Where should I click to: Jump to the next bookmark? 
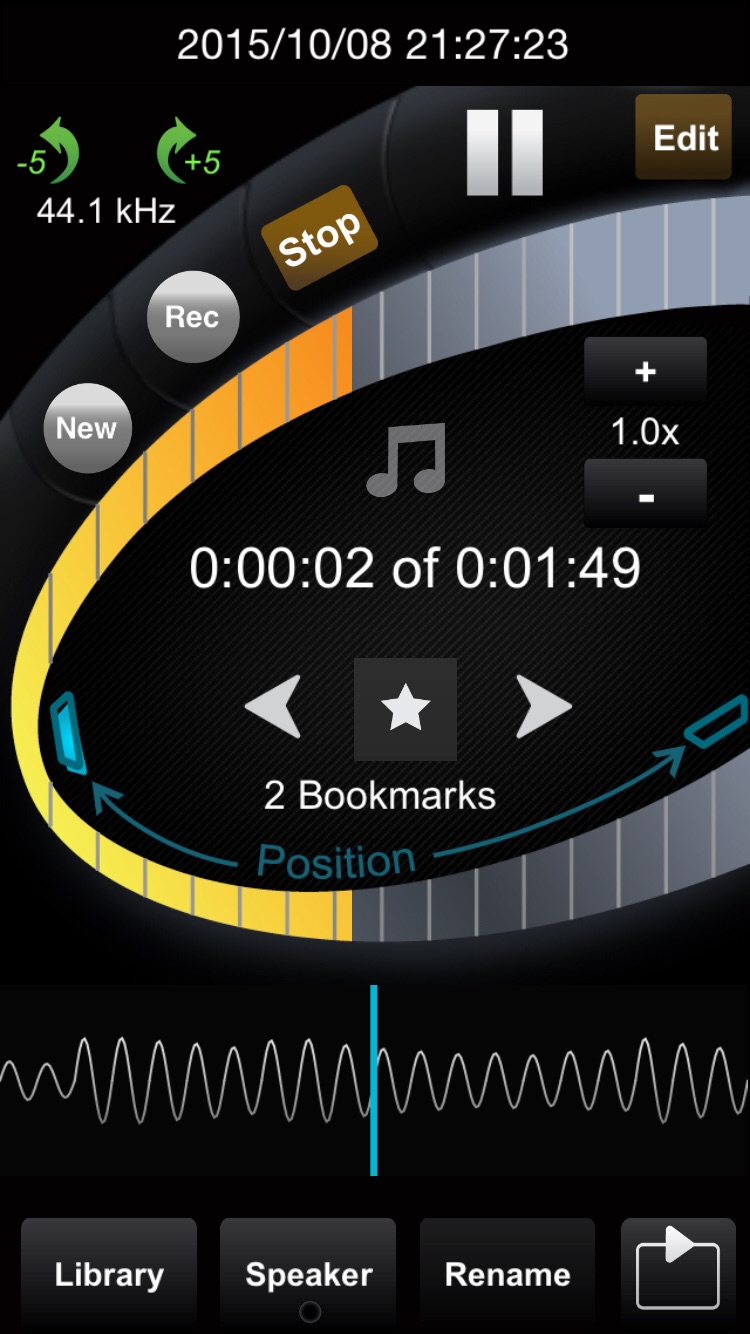tap(542, 707)
